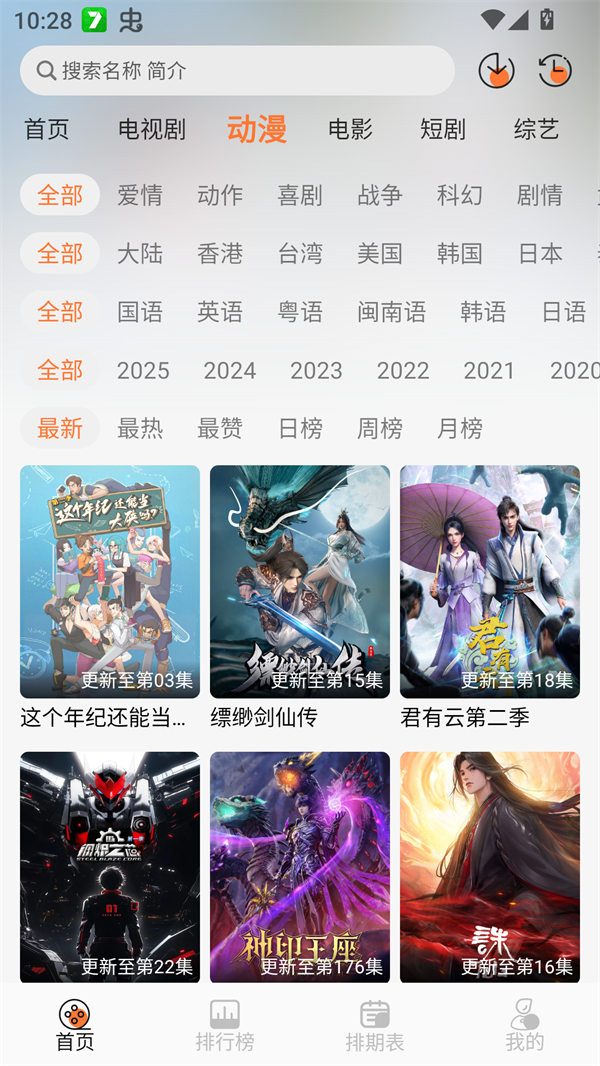Viewport: 600px width, 1066px height.
Task: Go to the 排期表 bottom tab
Action: coord(375,1026)
